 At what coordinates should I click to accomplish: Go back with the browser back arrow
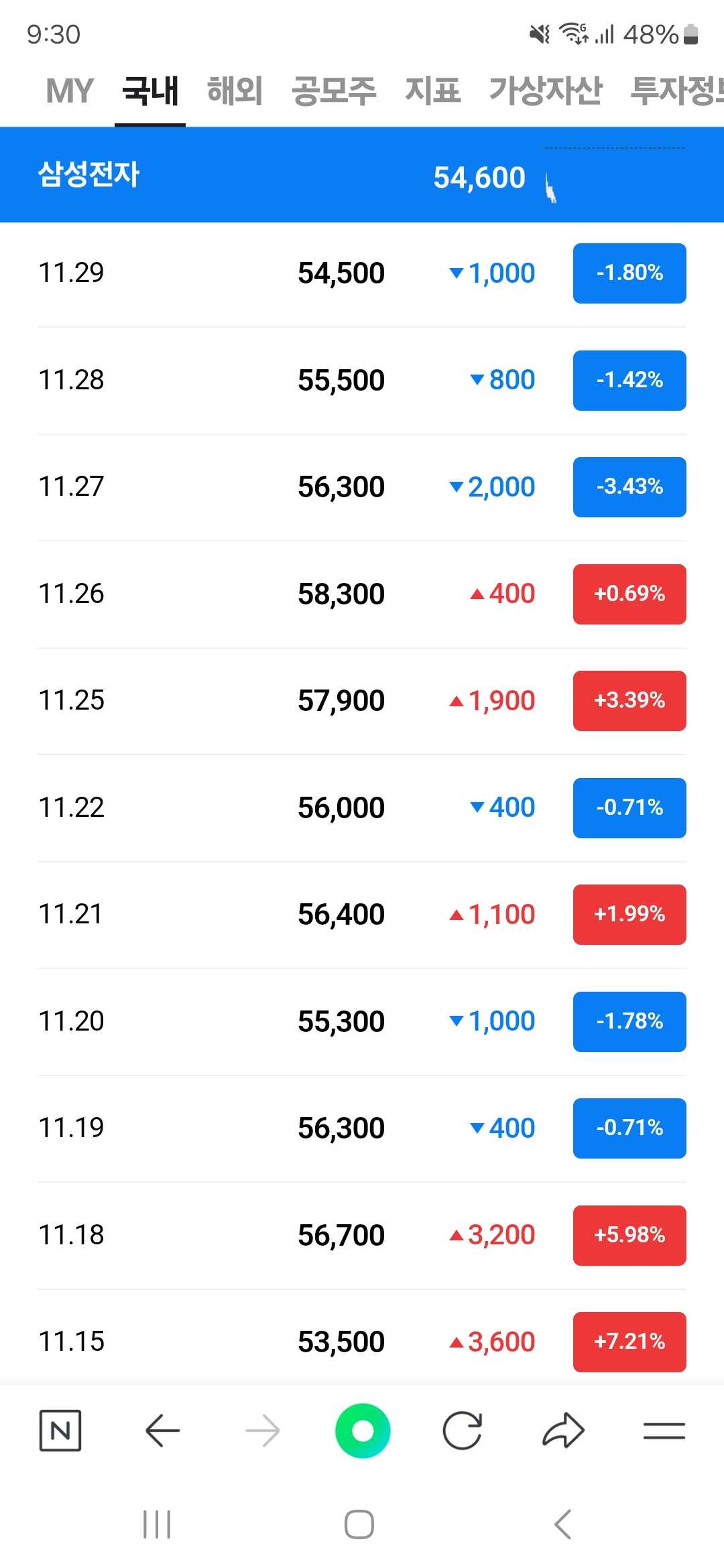click(162, 1431)
